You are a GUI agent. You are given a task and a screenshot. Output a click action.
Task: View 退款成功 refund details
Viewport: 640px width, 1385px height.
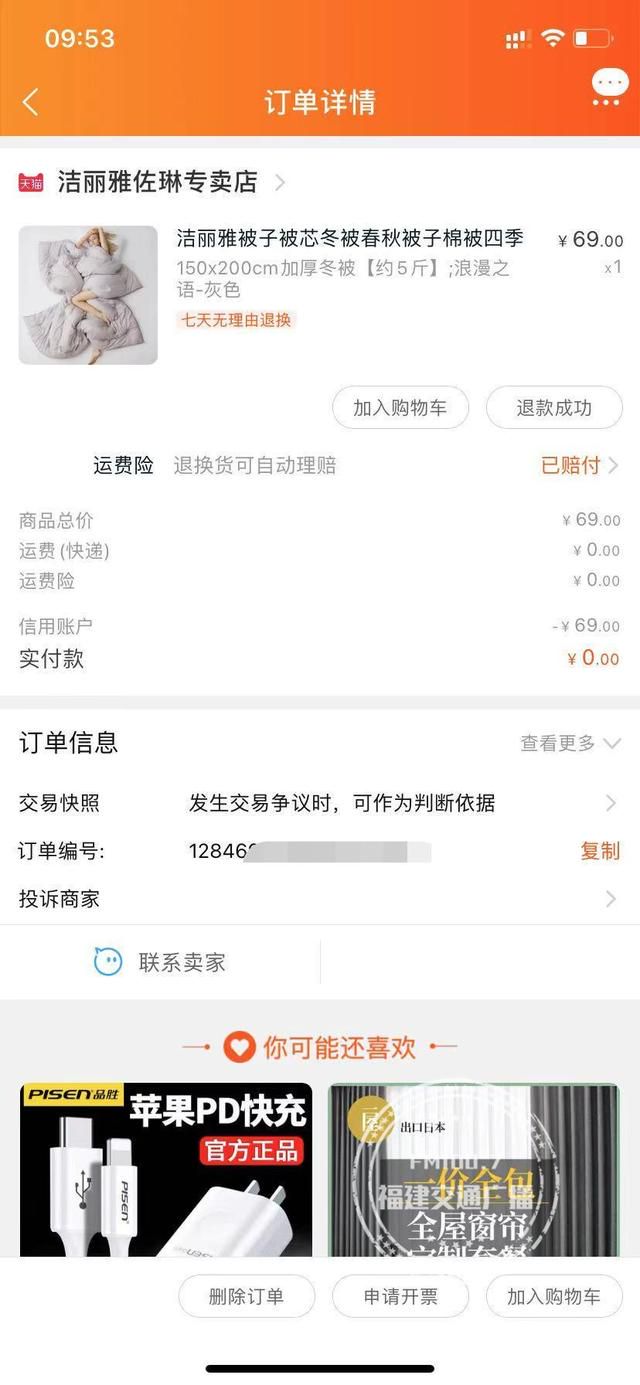pos(554,408)
